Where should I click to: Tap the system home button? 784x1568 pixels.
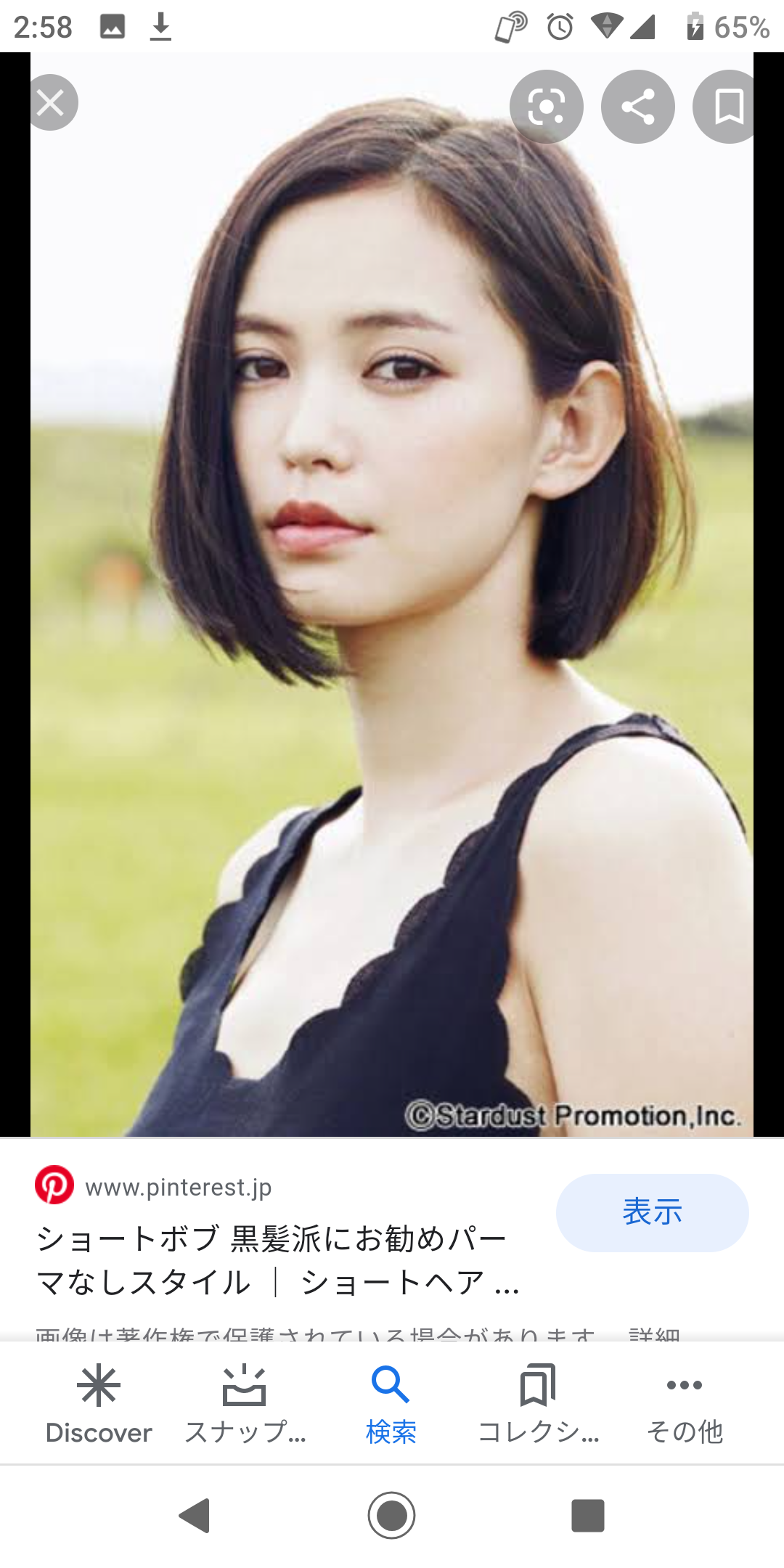tap(391, 1515)
